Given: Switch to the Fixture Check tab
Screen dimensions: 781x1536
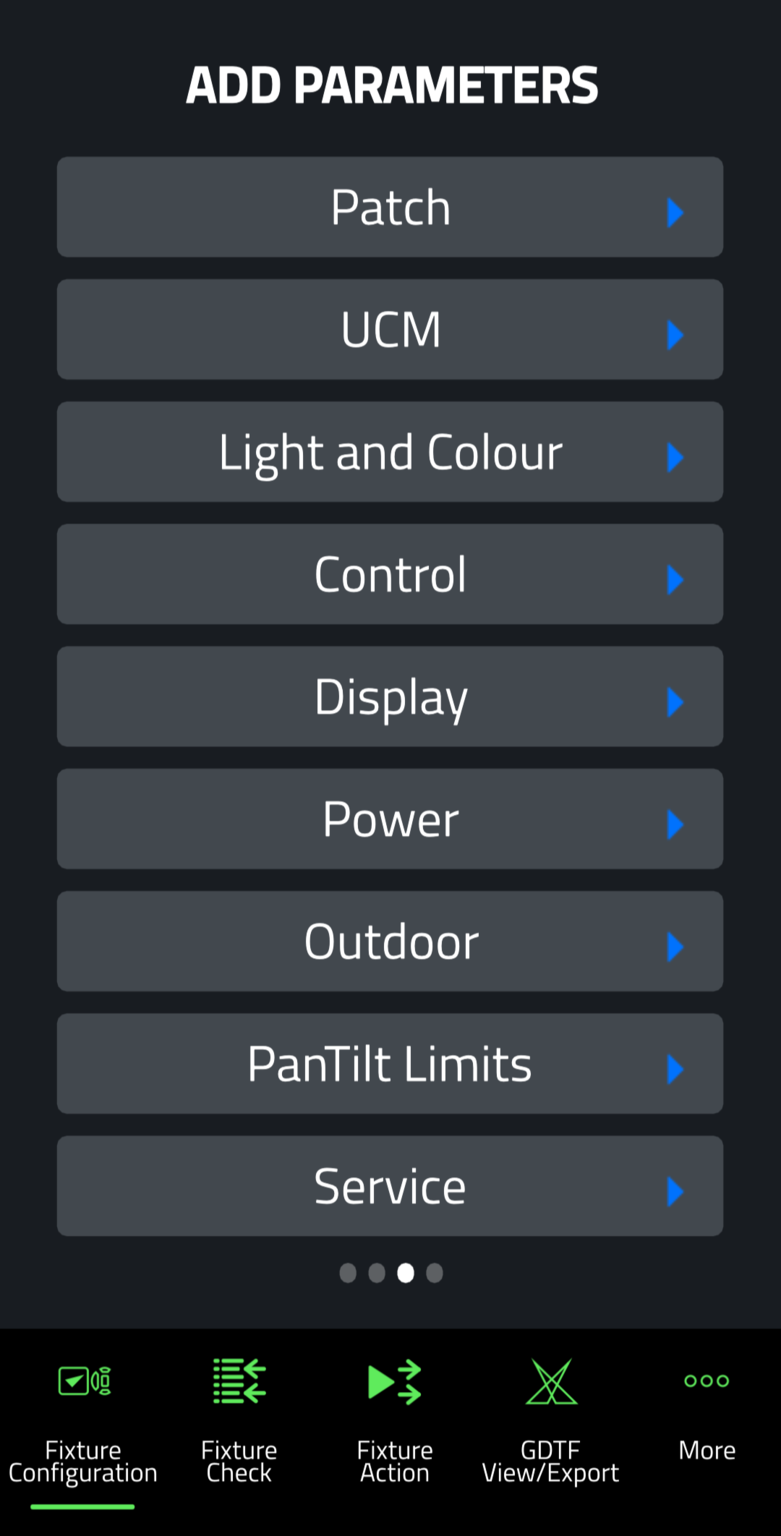Looking at the screenshot, I should point(239,1420).
